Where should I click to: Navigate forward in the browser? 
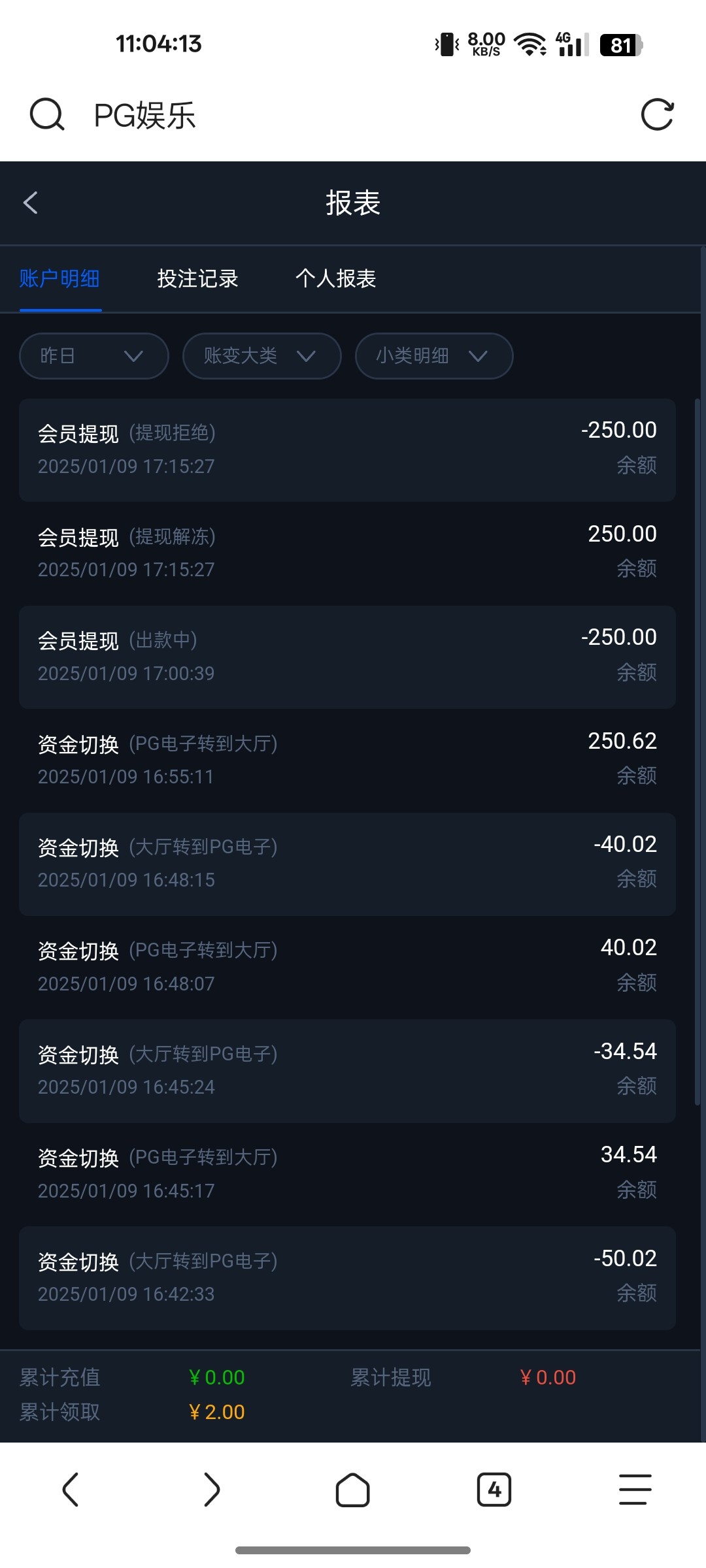point(211,1490)
